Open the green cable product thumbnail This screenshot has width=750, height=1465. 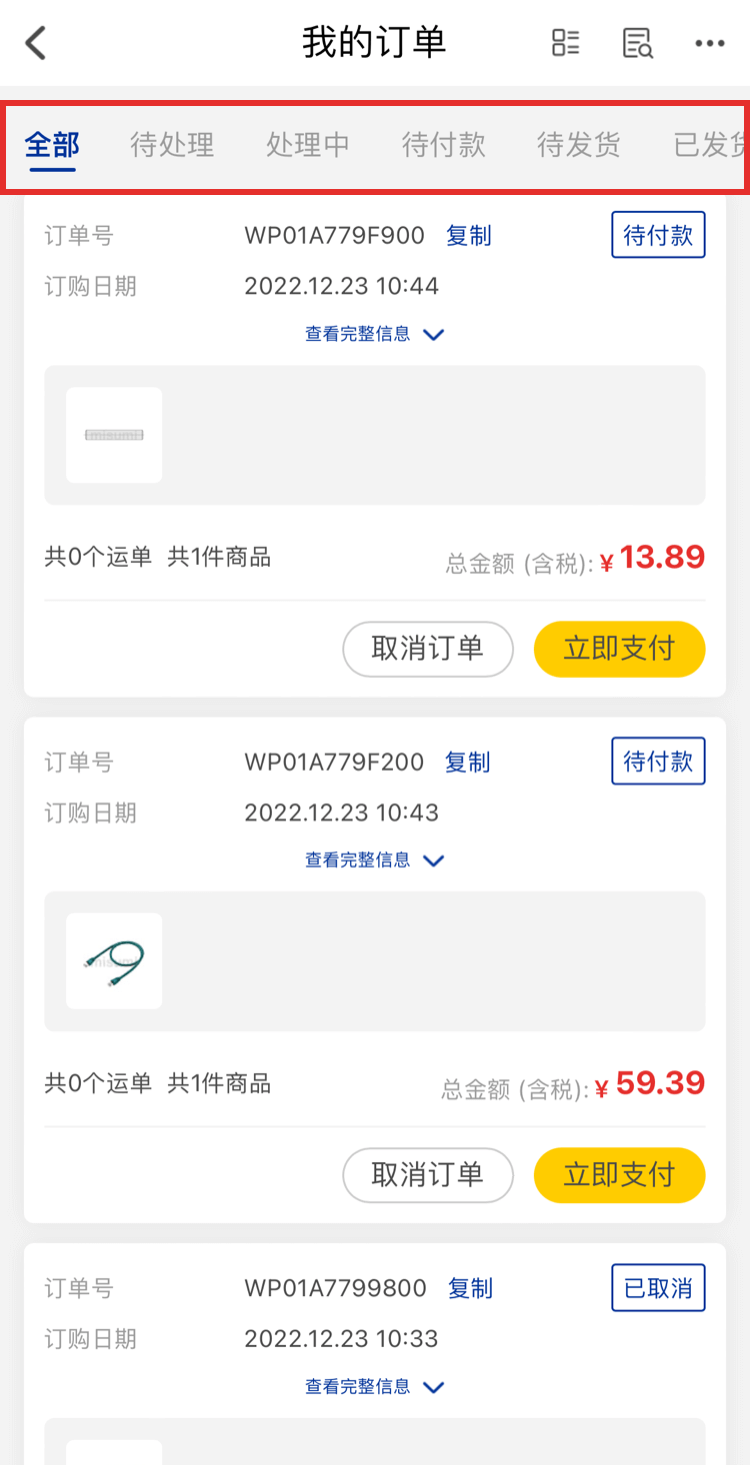(114, 961)
